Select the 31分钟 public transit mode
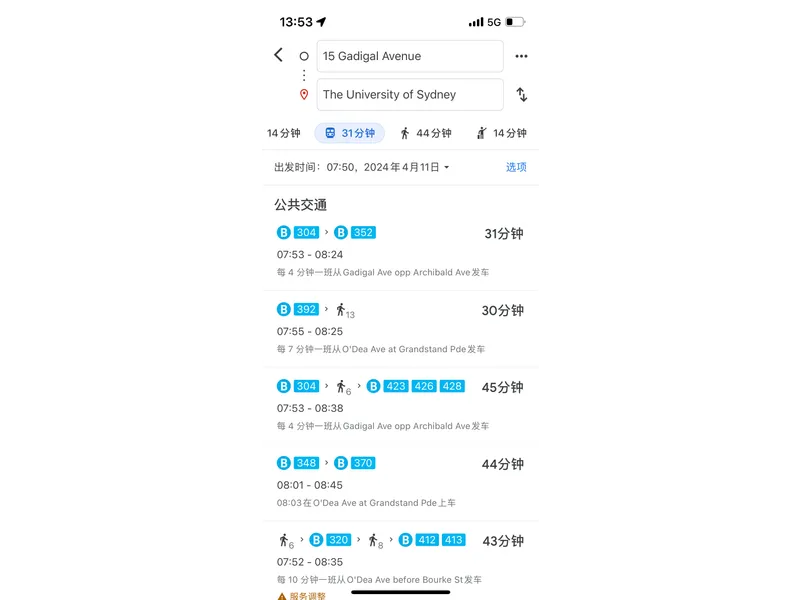Image resolution: width=800 pixels, height=600 pixels. click(349, 133)
